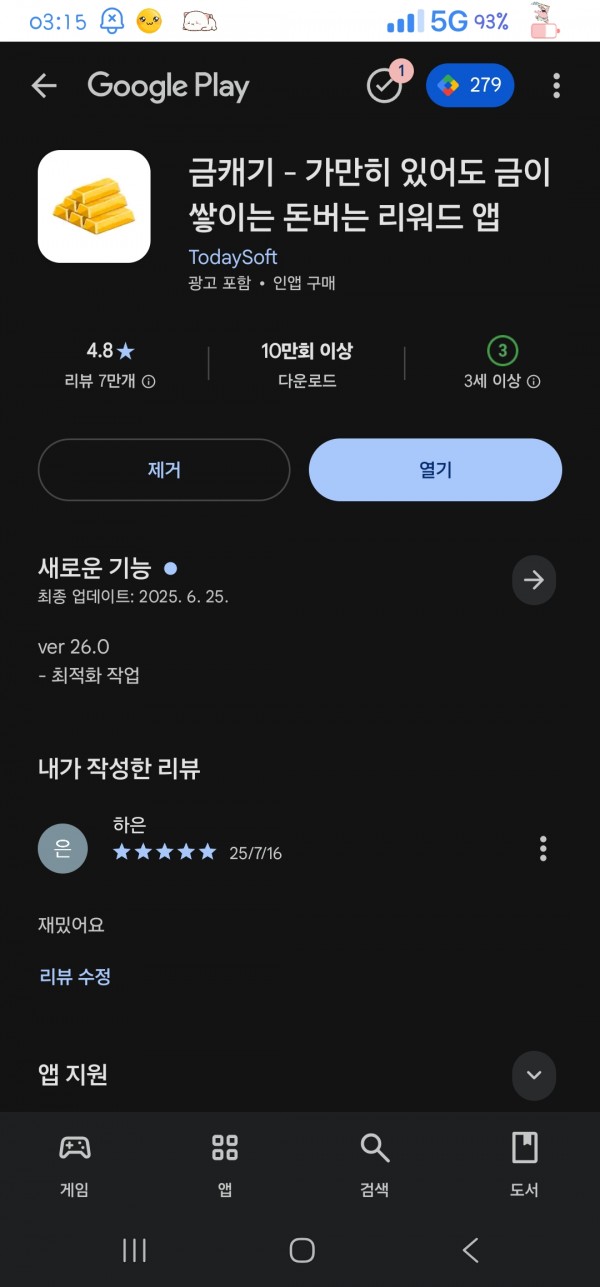Tap the system home button

click(301, 1249)
